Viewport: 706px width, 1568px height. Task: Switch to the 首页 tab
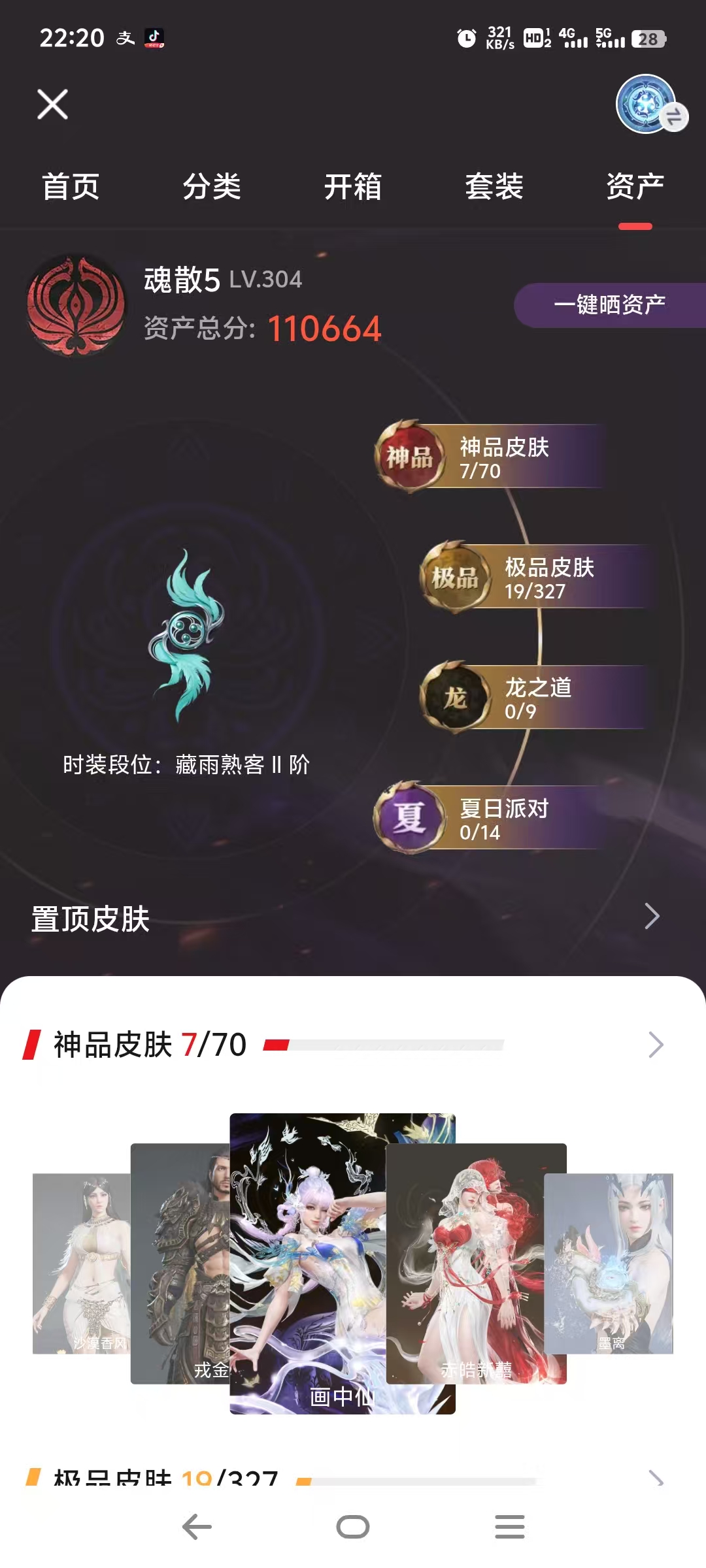pos(71,187)
